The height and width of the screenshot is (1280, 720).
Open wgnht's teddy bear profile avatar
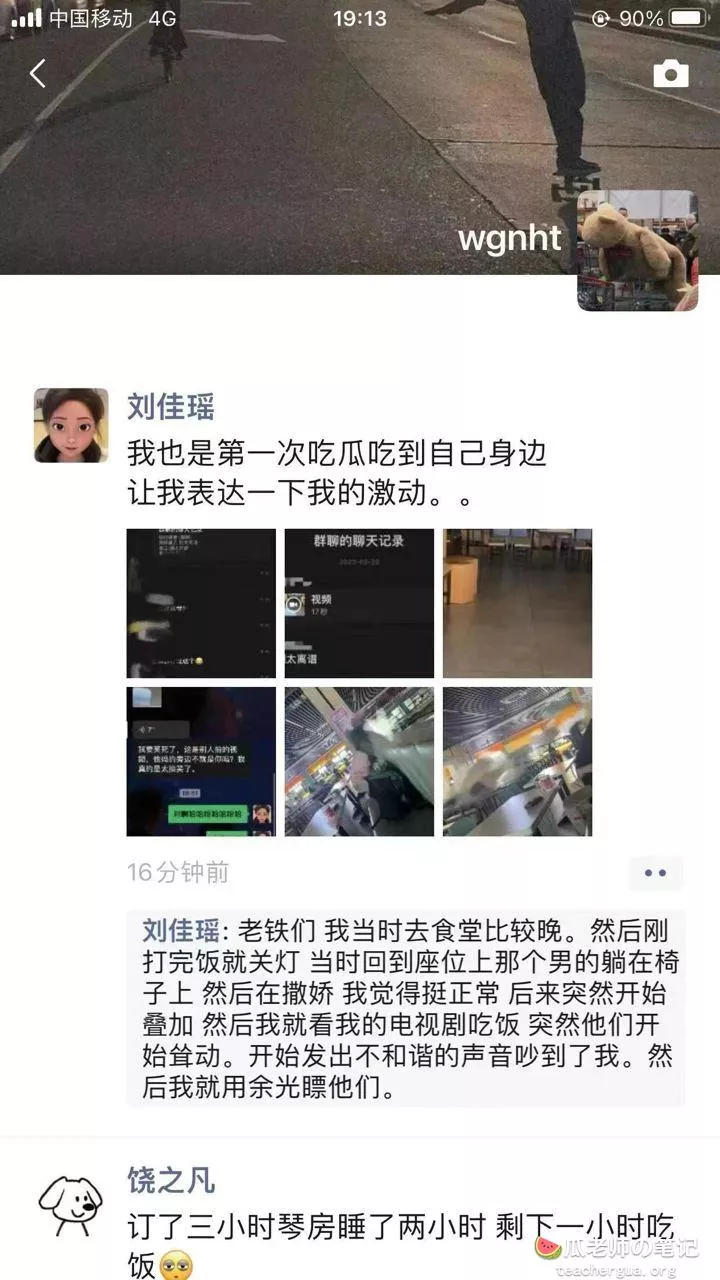pyautogui.click(x=637, y=250)
